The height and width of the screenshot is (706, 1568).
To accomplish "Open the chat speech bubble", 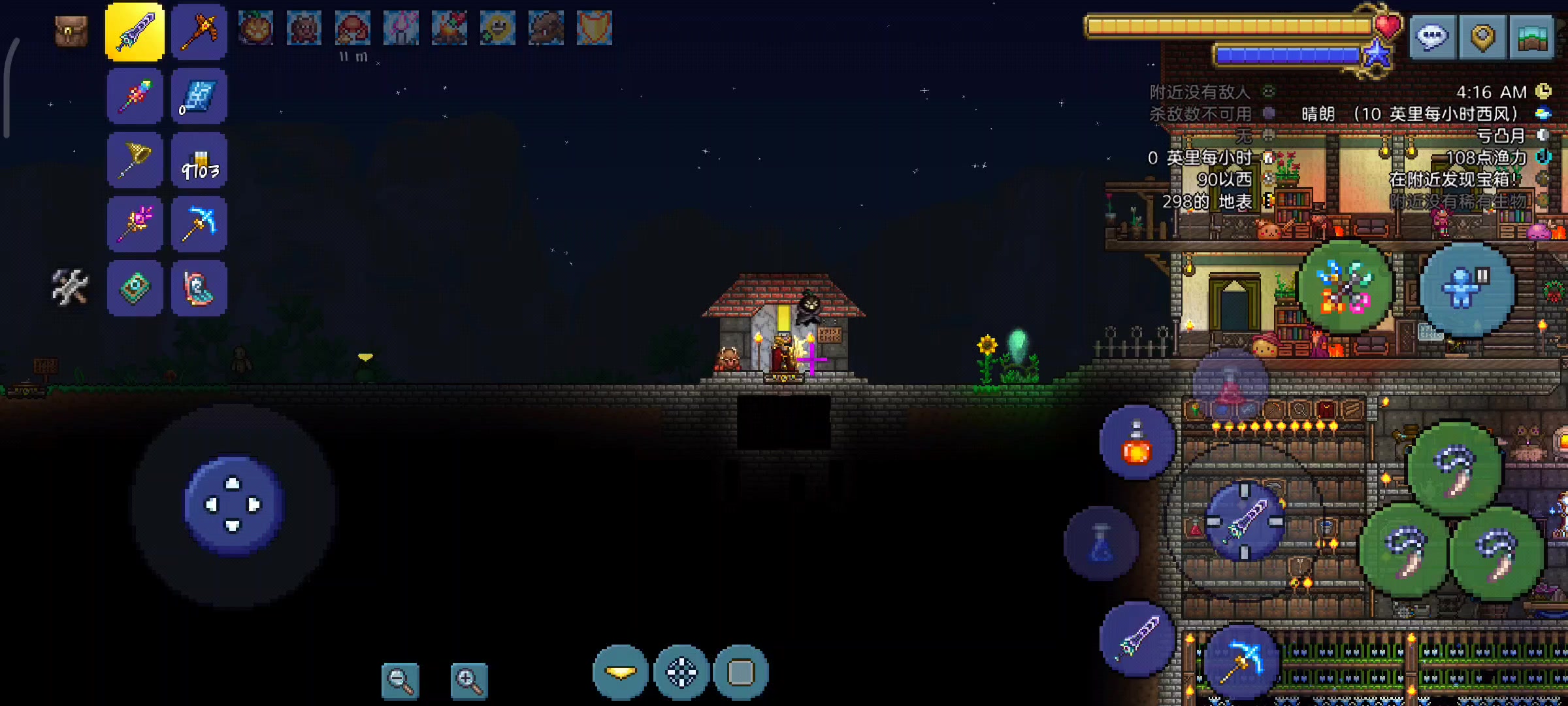I will click(x=1432, y=37).
